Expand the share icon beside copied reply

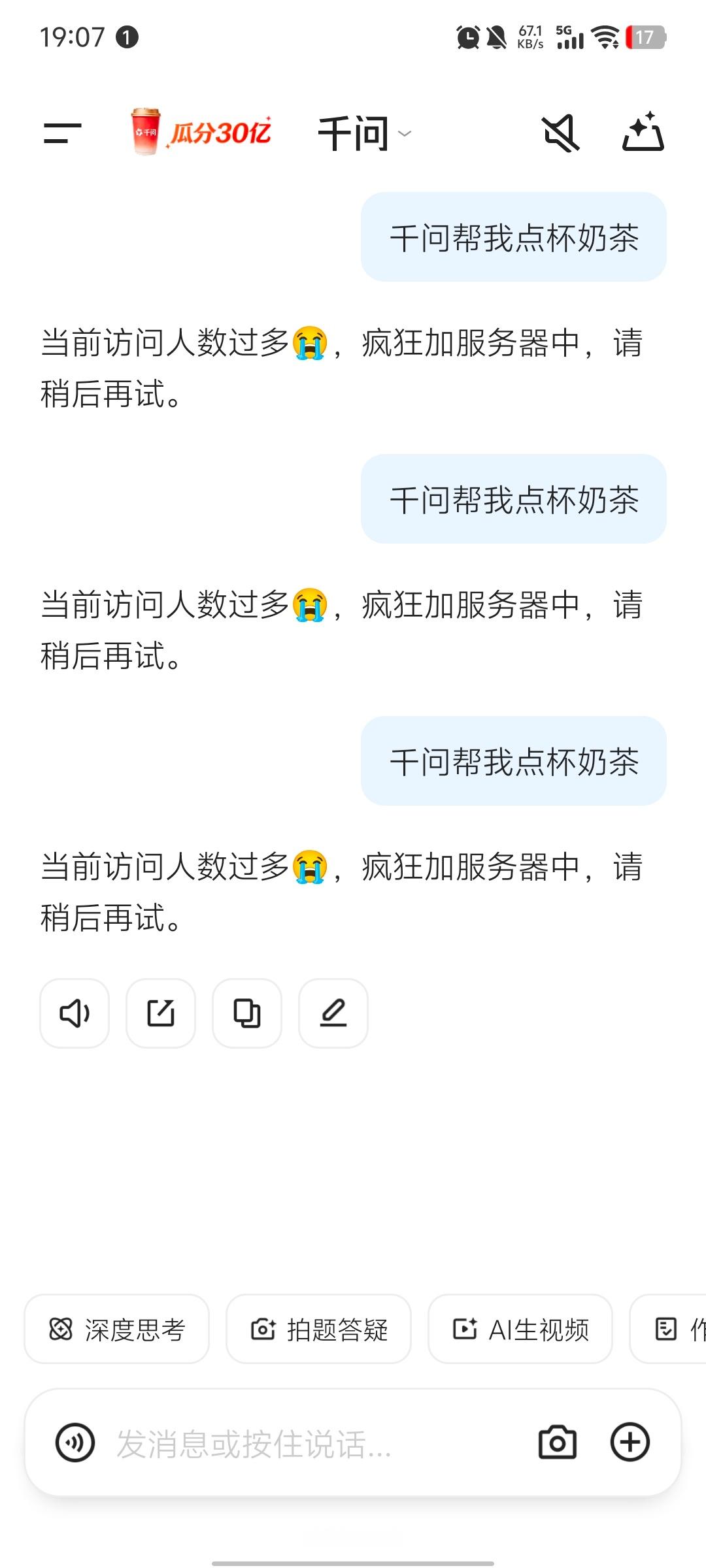pyautogui.click(x=160, y=1013)
